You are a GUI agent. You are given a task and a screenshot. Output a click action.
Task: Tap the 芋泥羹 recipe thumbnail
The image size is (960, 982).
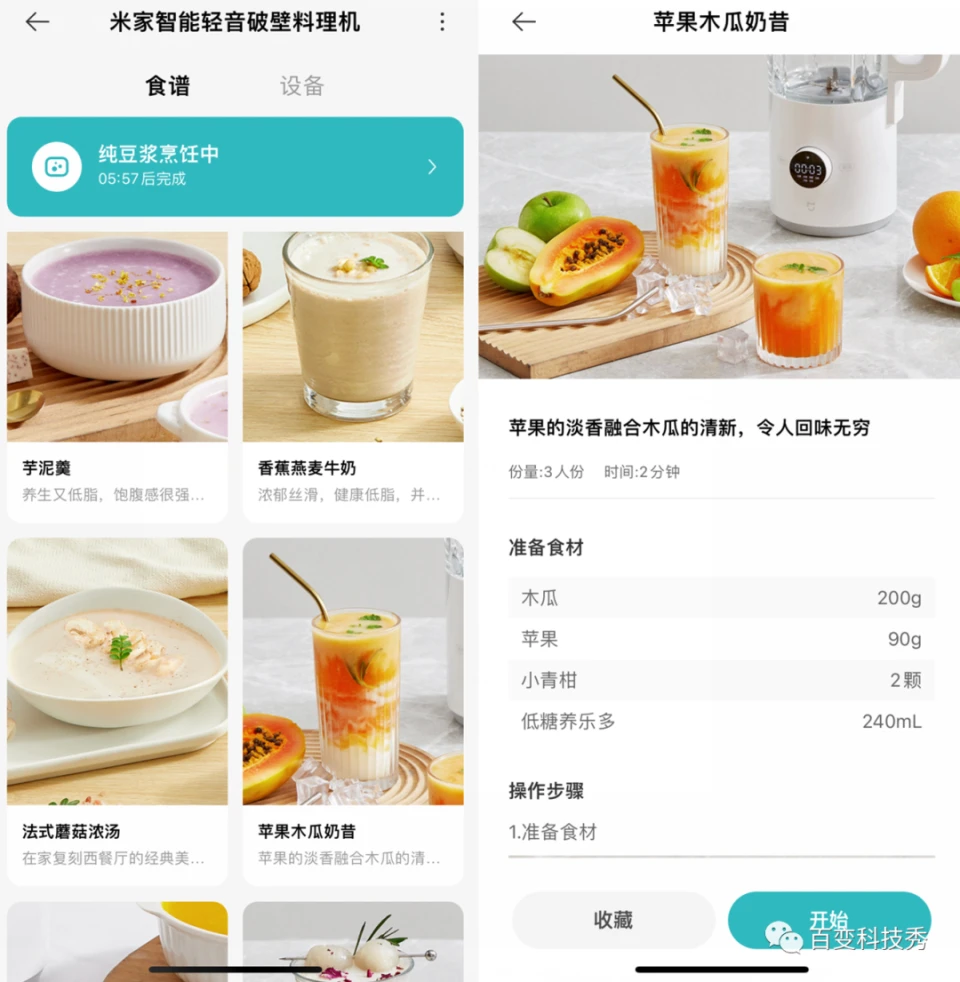click(x=117, y=335)
